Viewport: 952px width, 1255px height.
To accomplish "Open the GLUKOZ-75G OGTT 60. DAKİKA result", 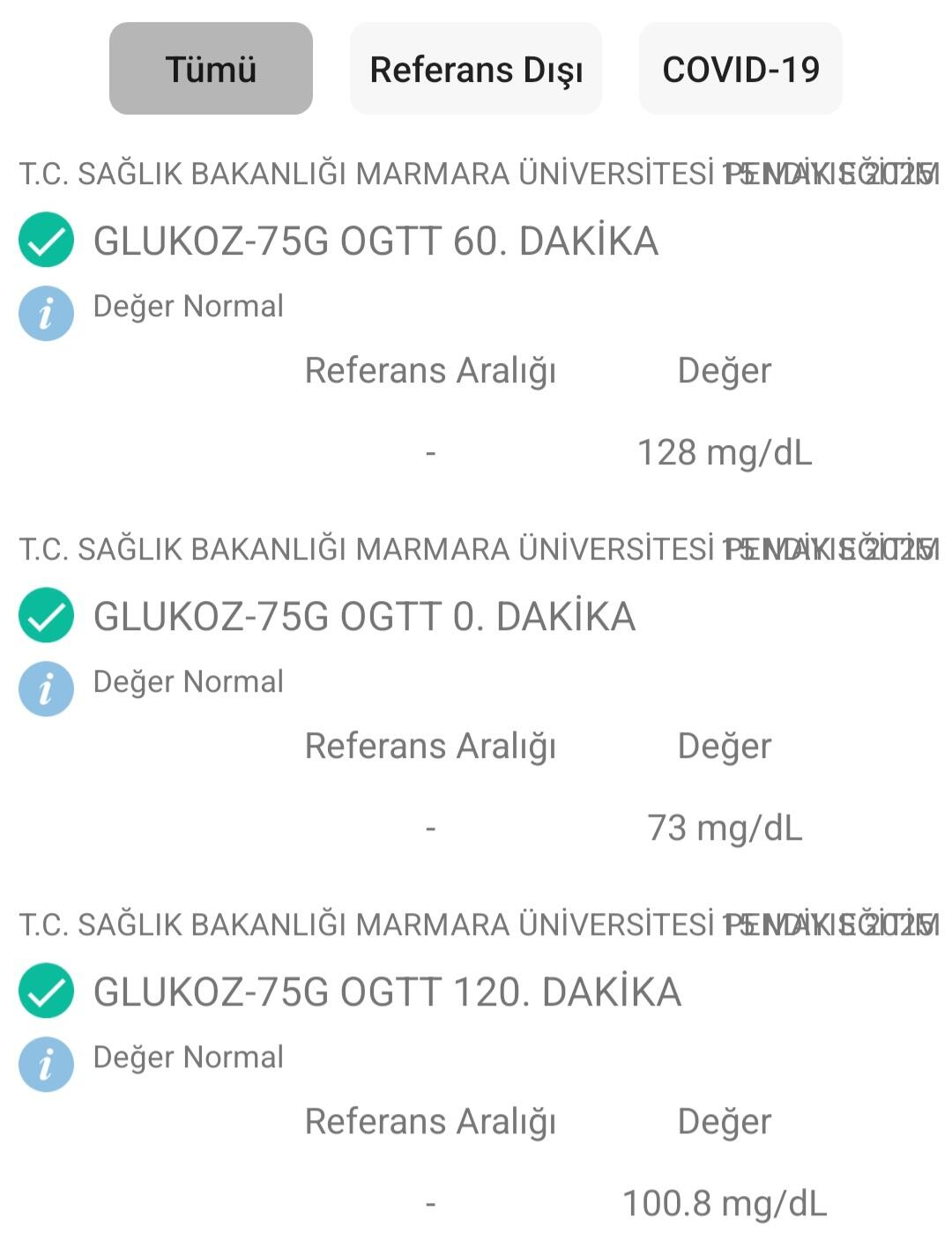I will tap(376, 241).
